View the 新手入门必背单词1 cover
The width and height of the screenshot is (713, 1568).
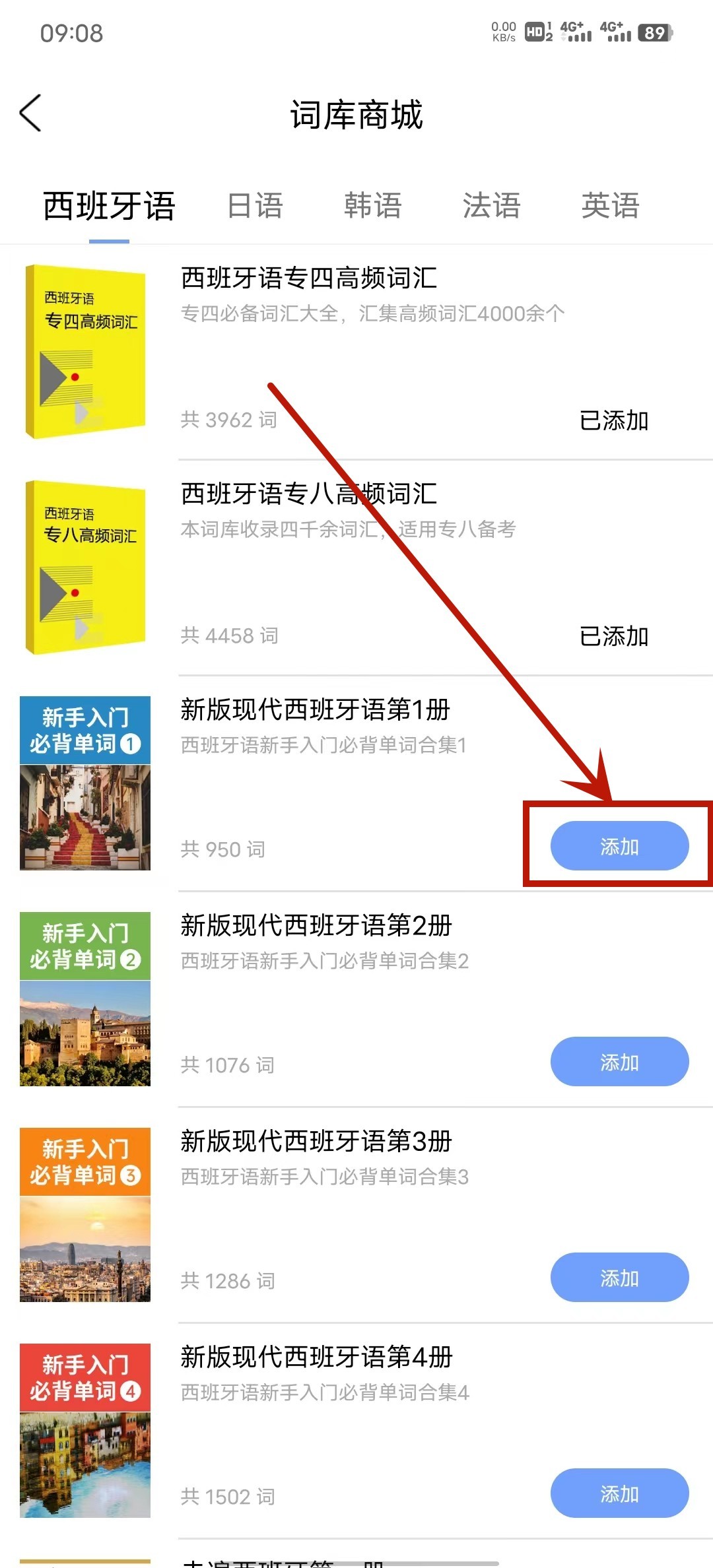(85, 783)
